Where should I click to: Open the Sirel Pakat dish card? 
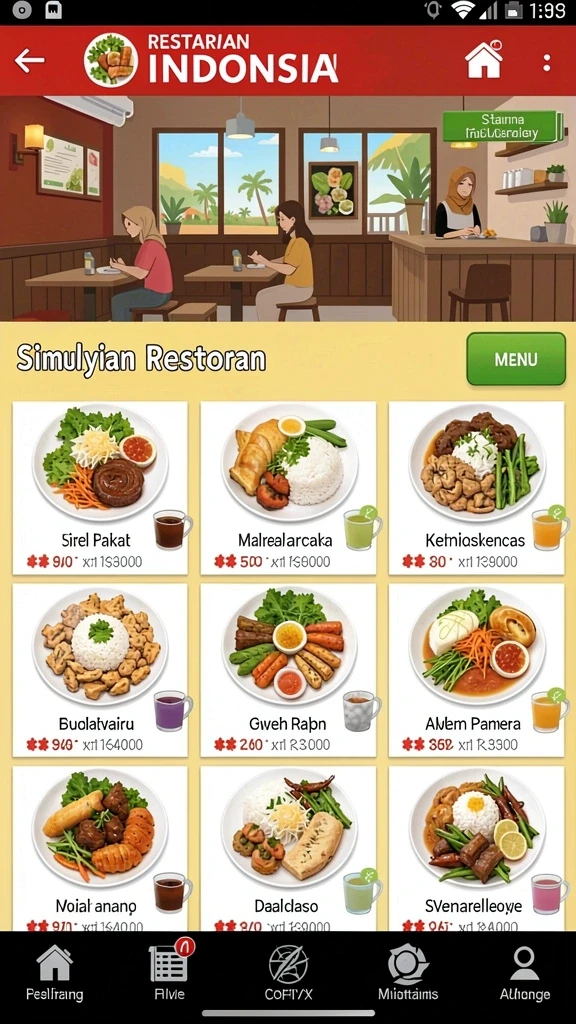(100, 488)
